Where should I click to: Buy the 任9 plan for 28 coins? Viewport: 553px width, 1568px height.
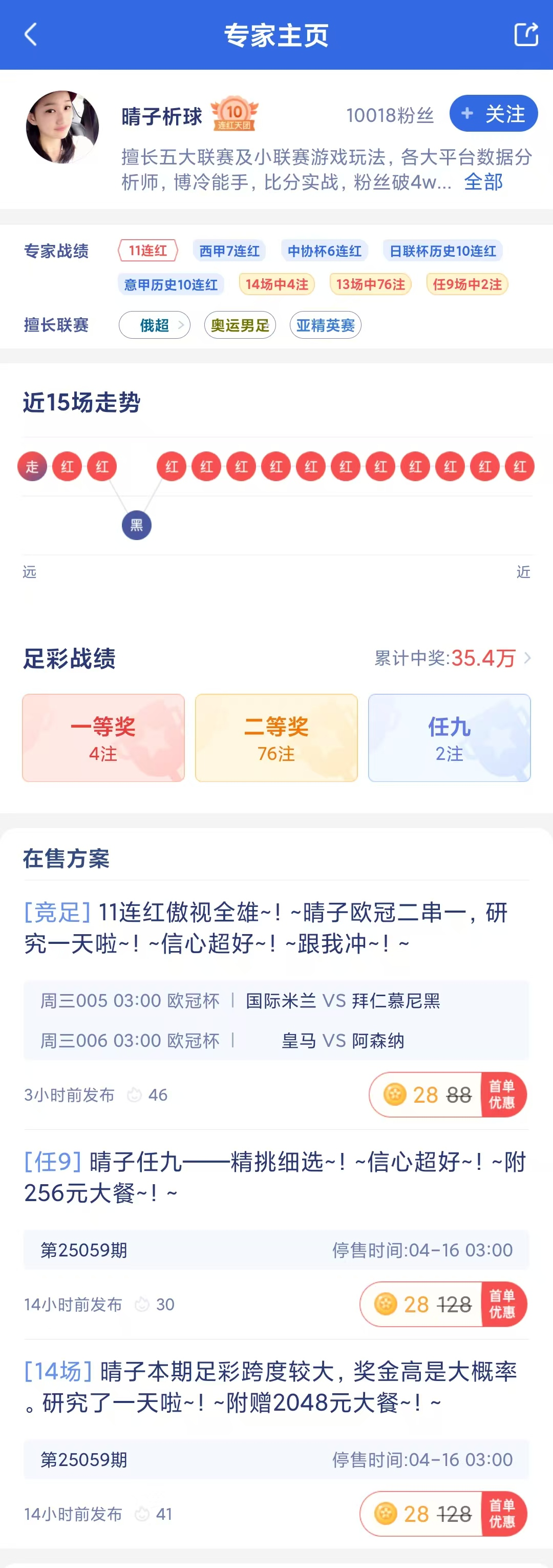pos(443,1304)
